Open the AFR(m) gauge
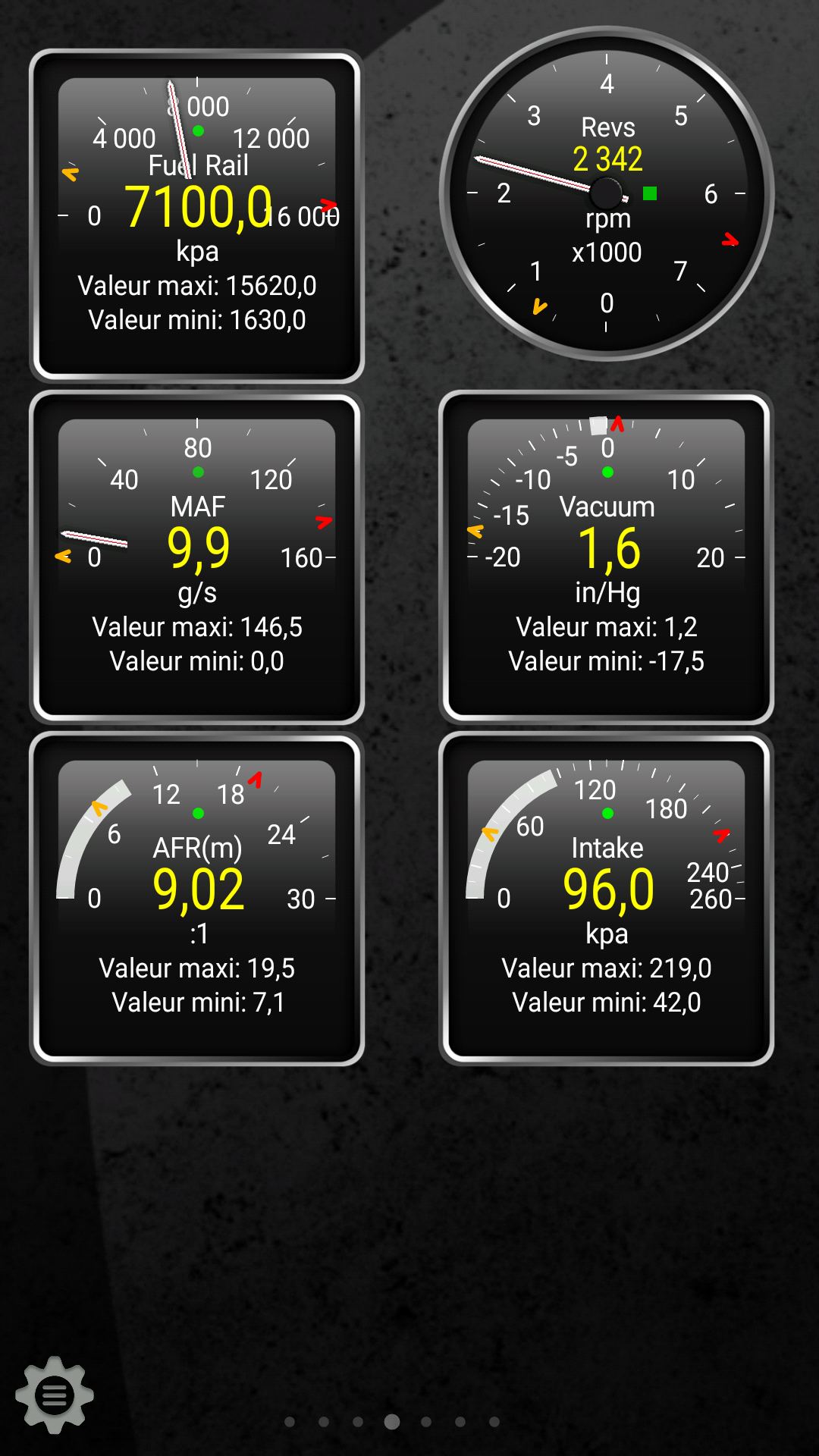Screen dimensions: 819x1456 click(x=197, y=899)
